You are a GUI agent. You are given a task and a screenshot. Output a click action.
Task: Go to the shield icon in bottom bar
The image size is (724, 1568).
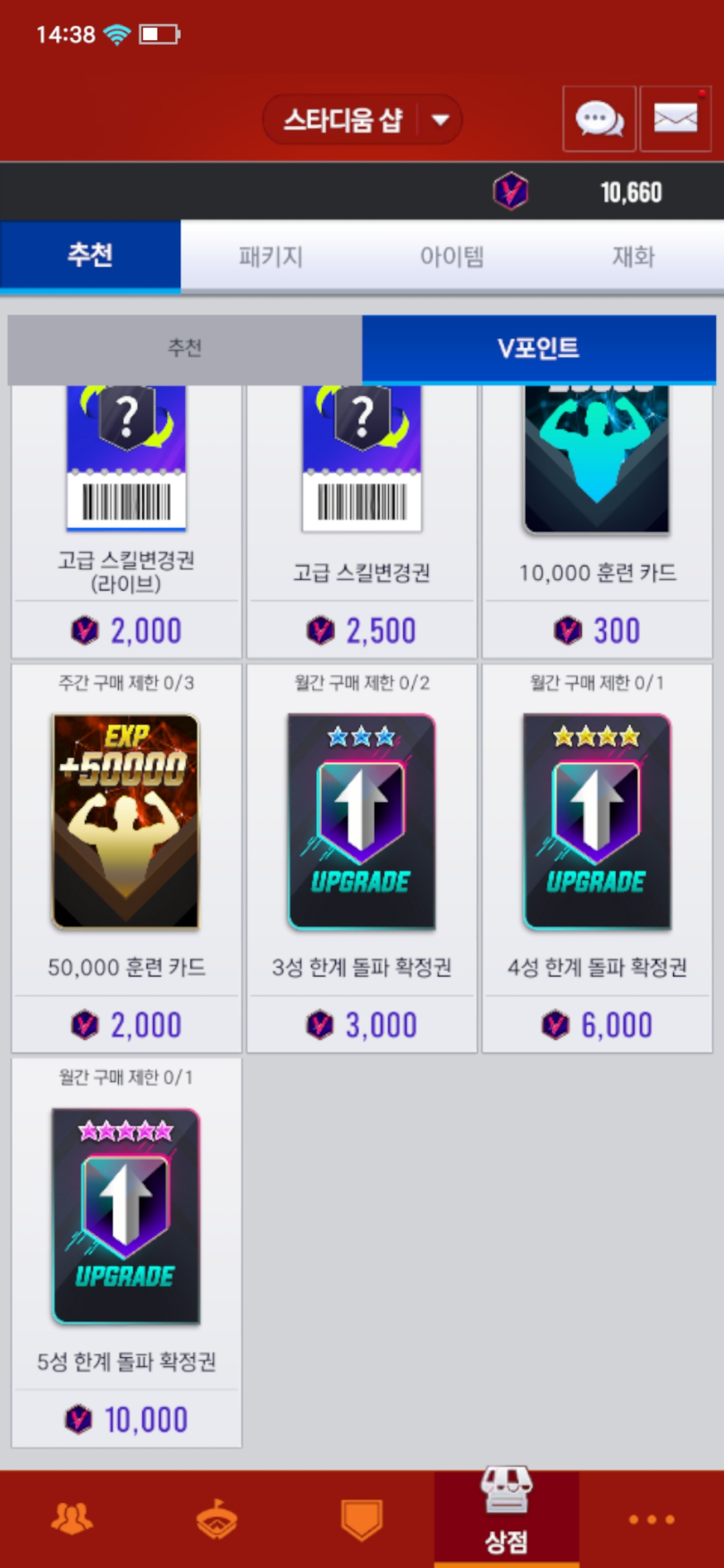362,1518
